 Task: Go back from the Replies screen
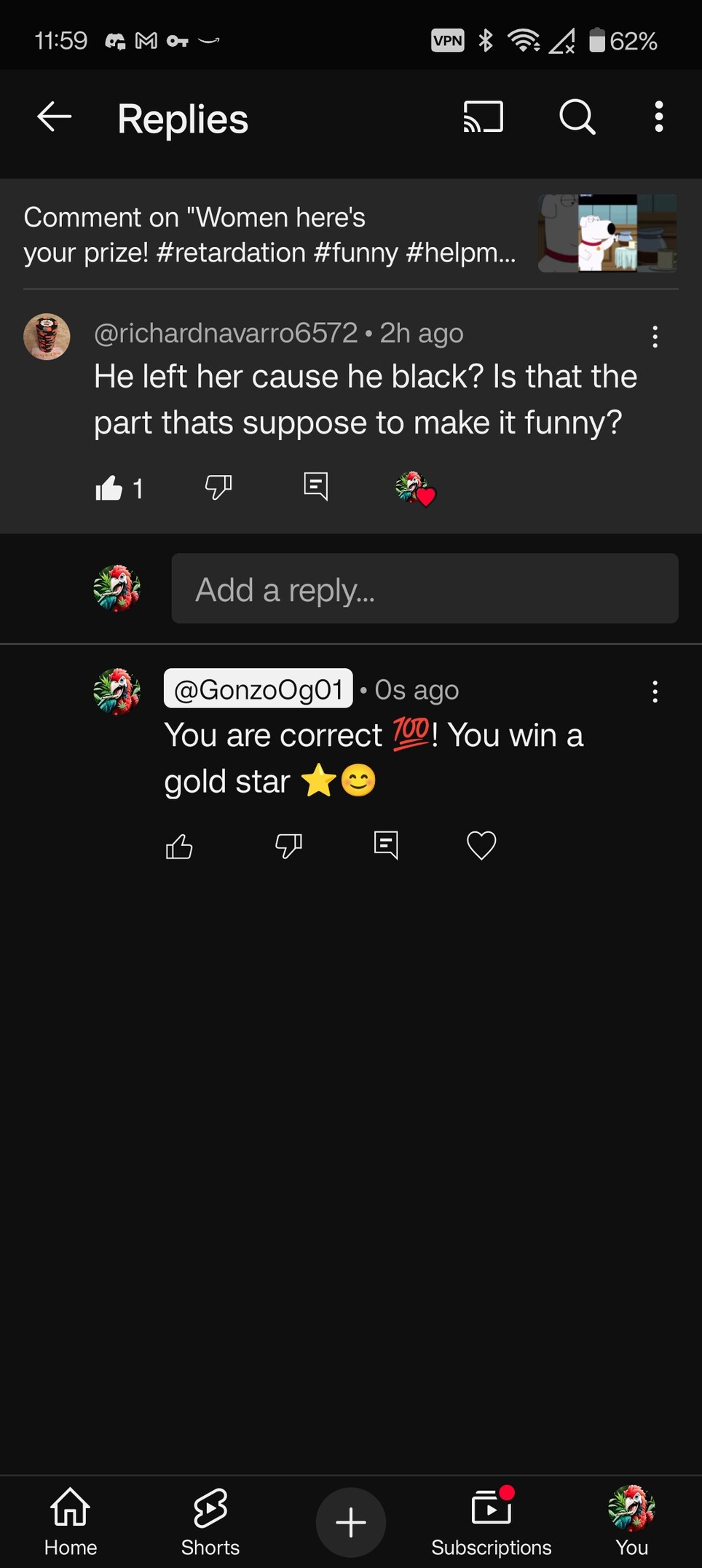tap(55, 117)
